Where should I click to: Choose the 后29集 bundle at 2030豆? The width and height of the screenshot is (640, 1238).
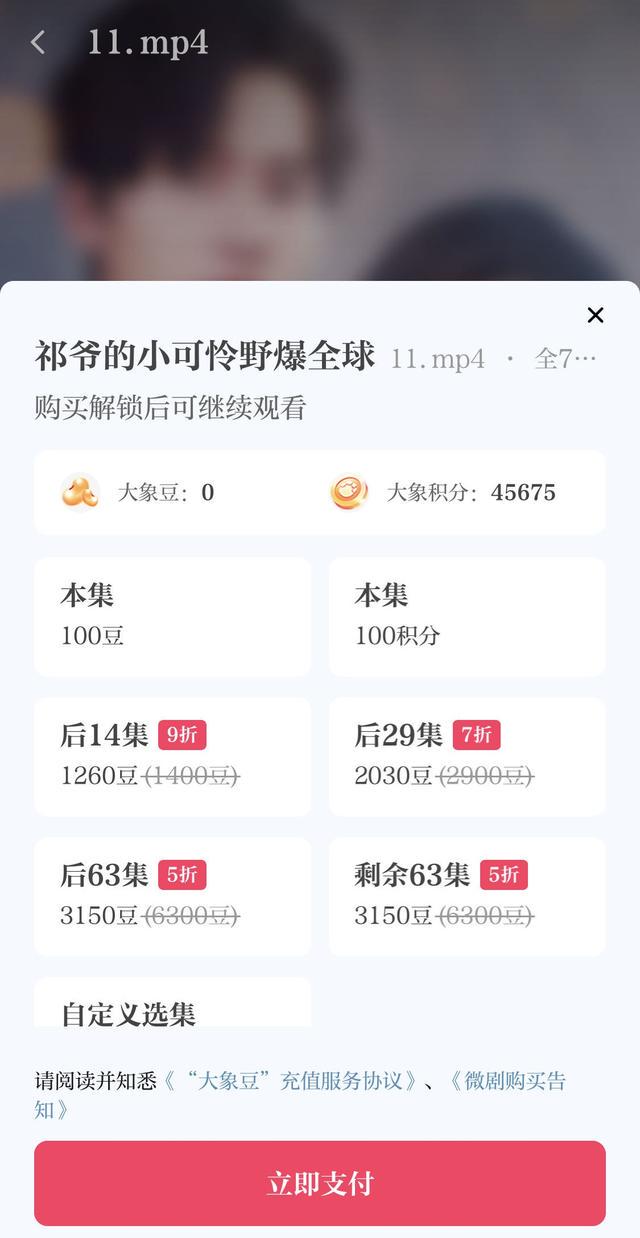[467, 756]
